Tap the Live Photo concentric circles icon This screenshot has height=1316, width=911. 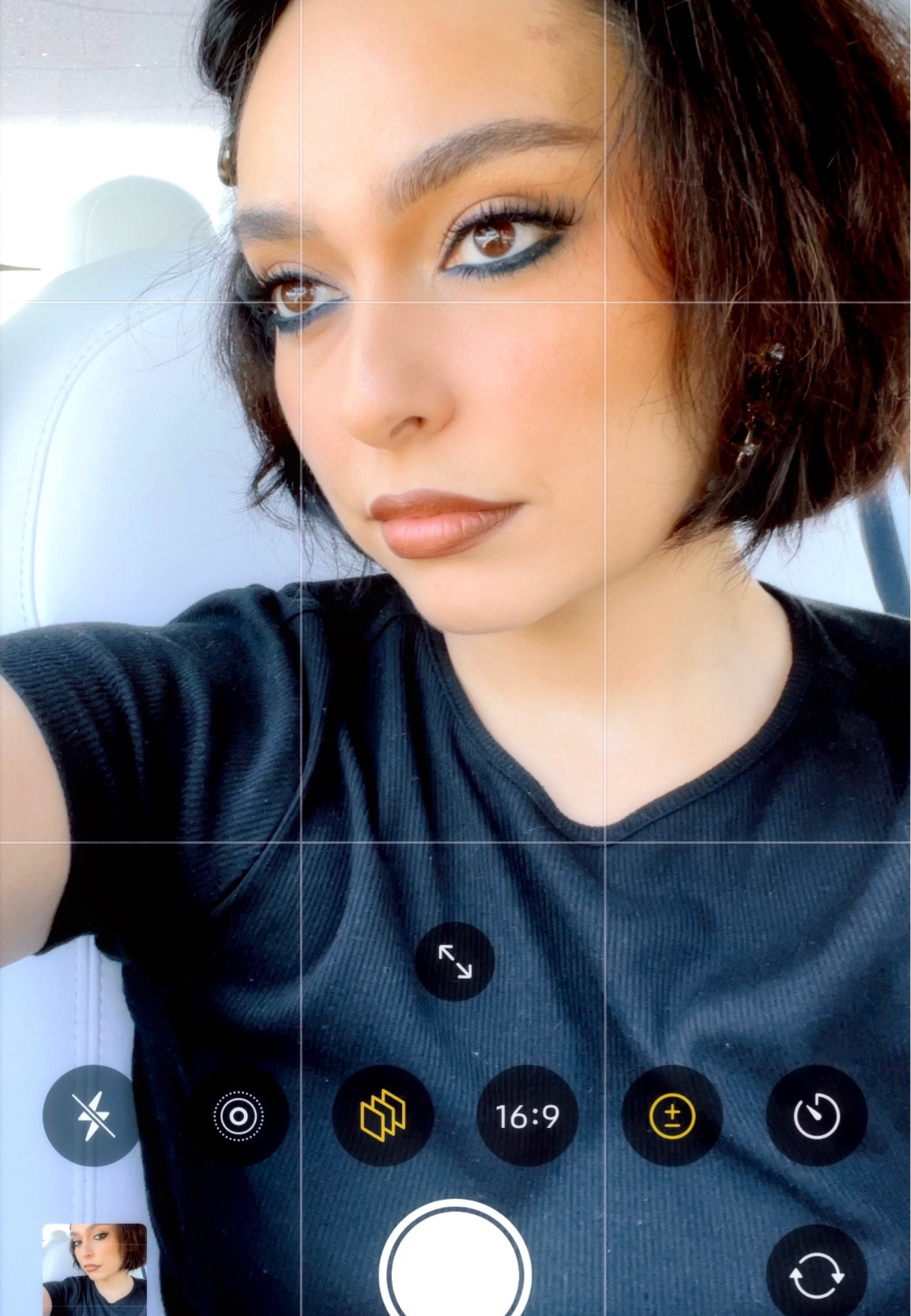pos(239,1115)
